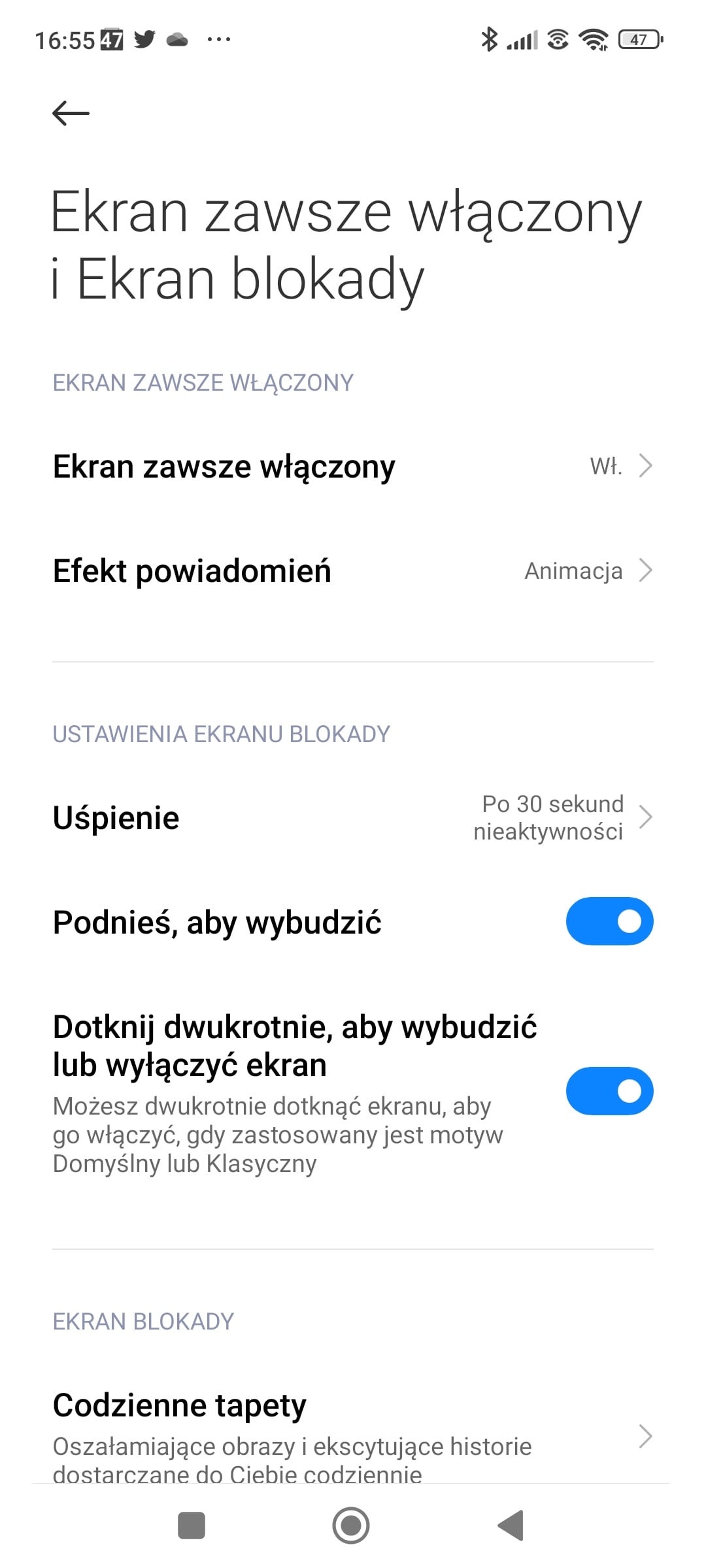Open Ekran zawsze włączony setting

pyautogui.click(x=353, y=466)
